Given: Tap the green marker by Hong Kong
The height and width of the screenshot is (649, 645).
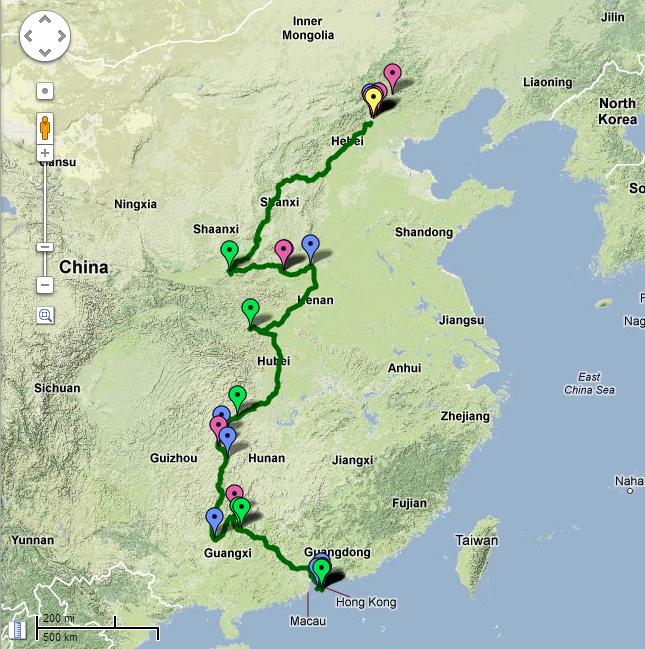Looking at the screenshot, I should tap(321, 570).
